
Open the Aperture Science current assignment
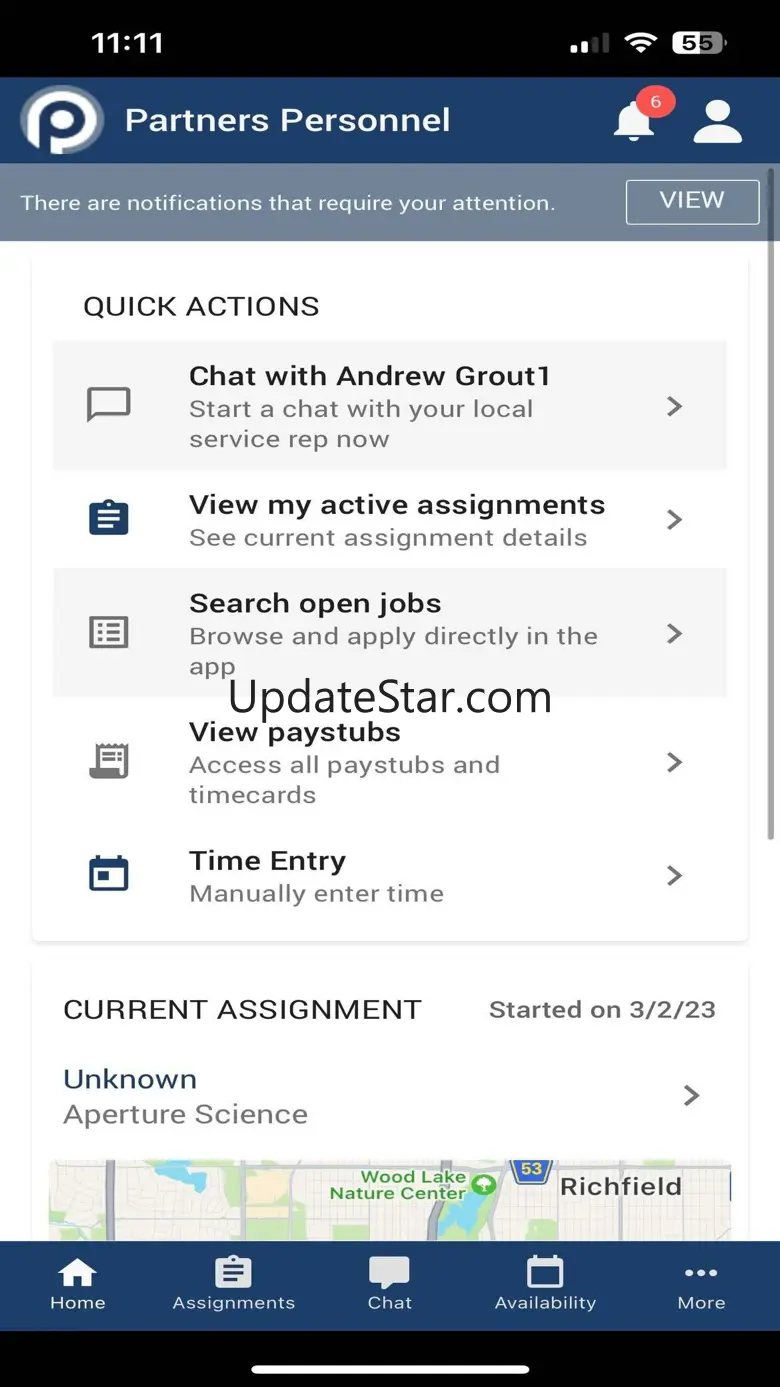(x=389, y=1096)
